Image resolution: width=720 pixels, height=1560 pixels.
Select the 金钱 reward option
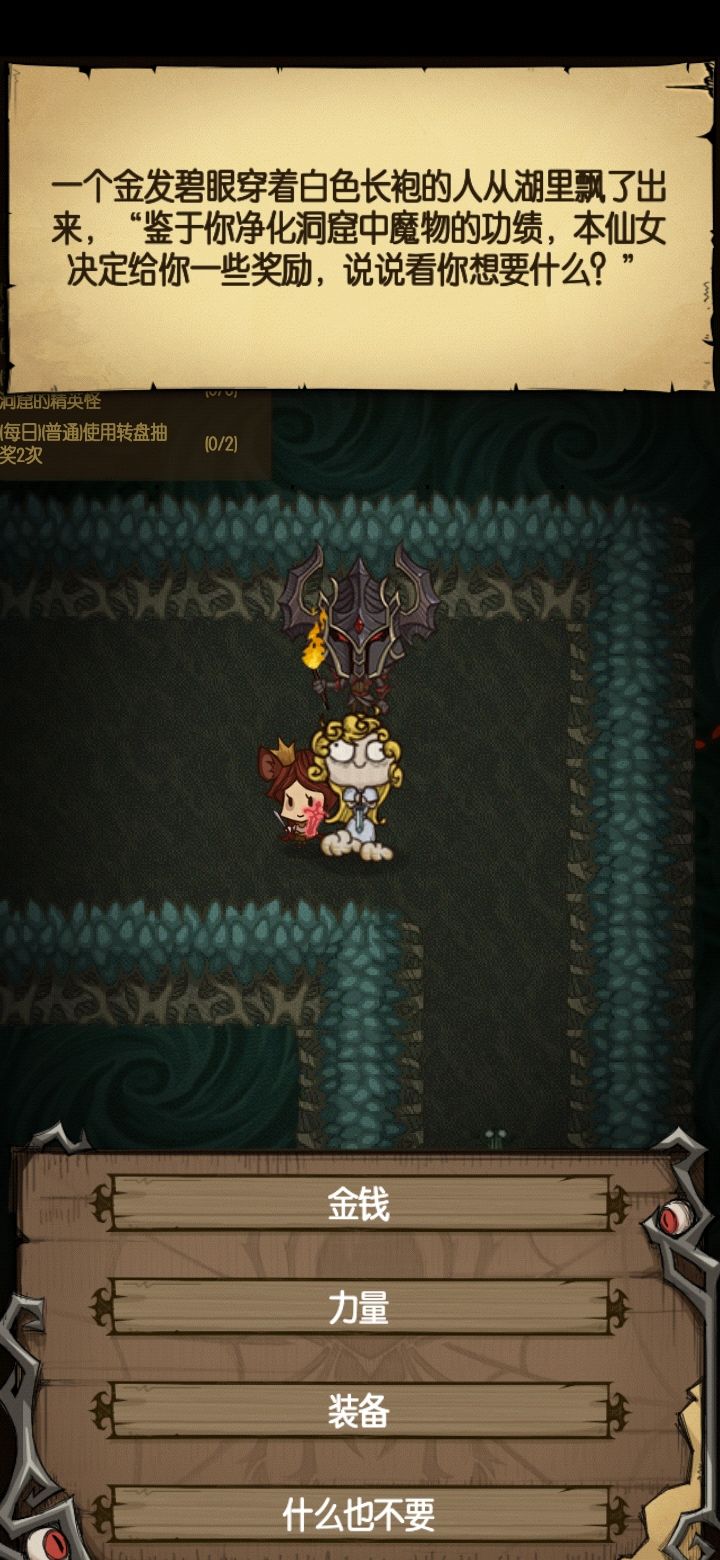click(x=360, y=1205)
